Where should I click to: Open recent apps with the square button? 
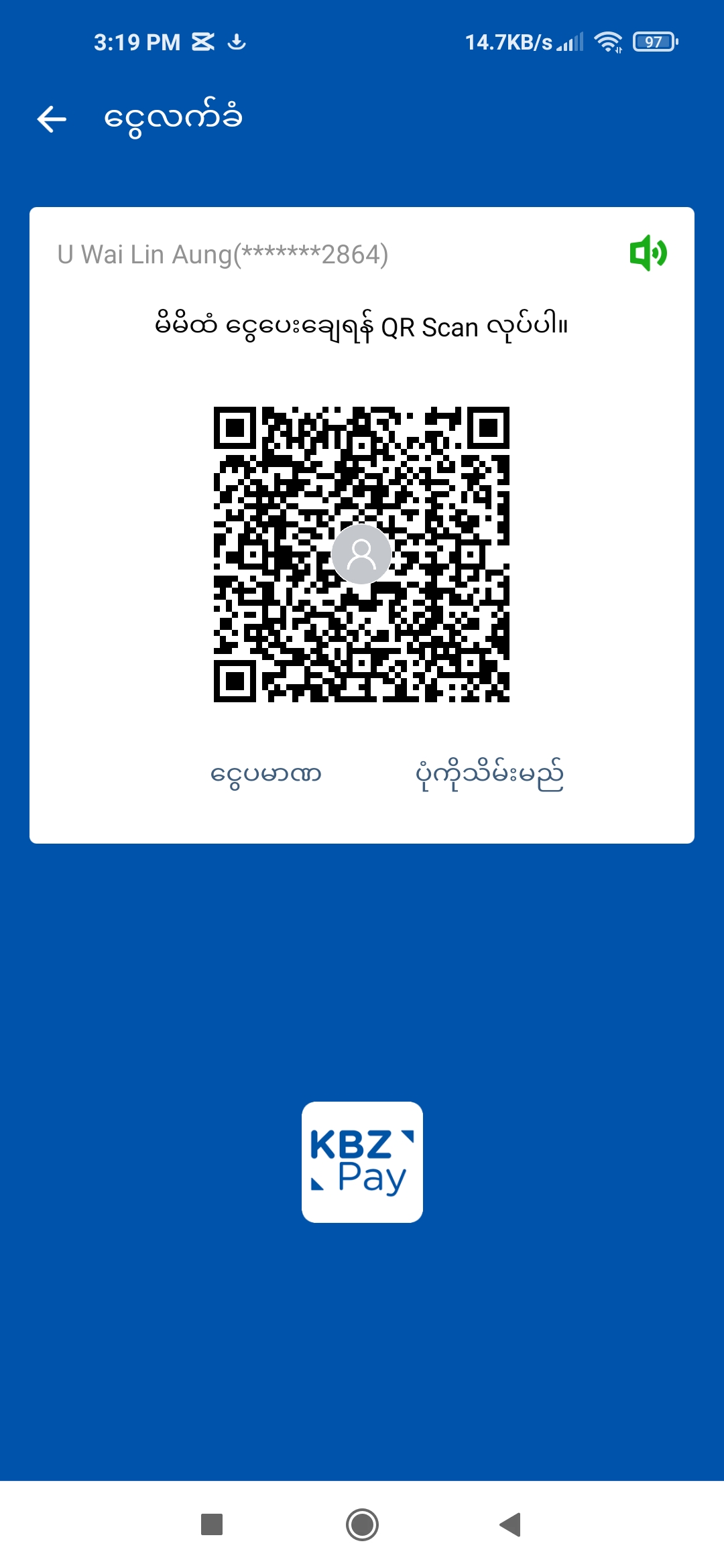[212, 1524]
